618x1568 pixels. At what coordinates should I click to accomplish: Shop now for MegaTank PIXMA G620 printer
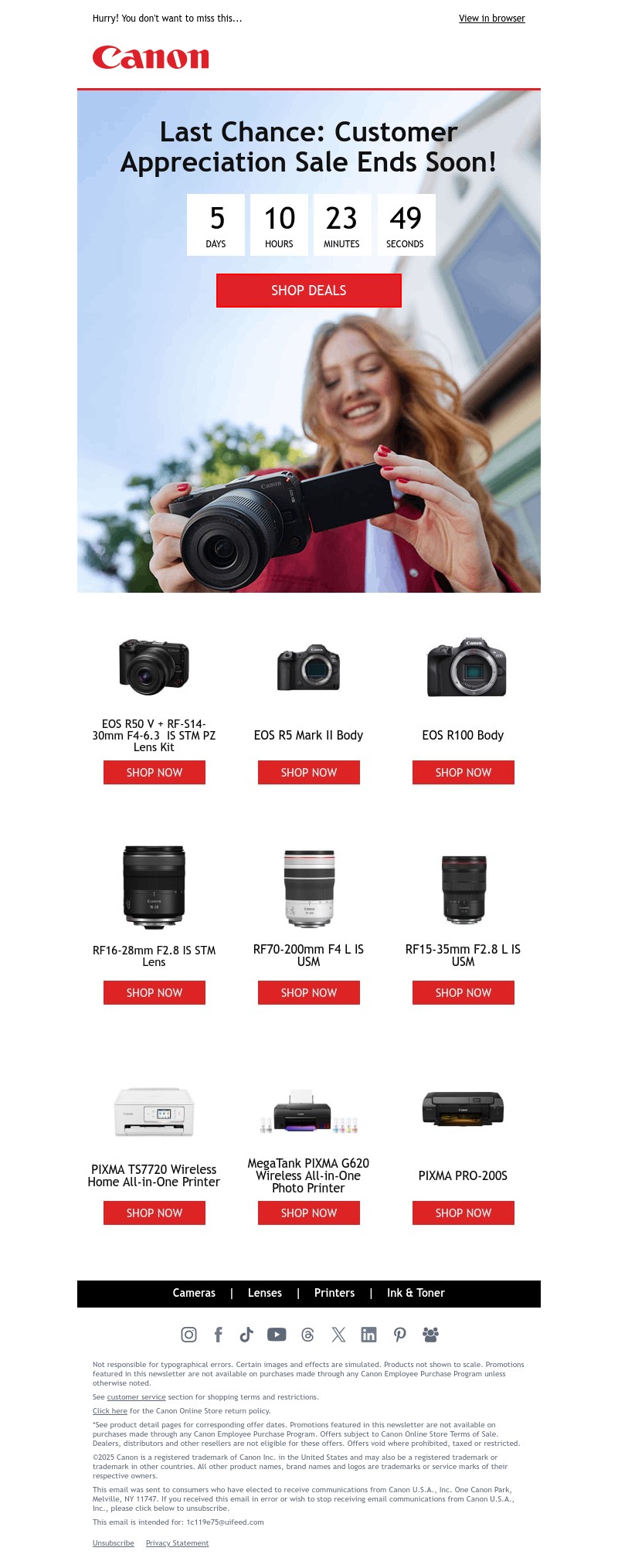(x=308, y=1213)
